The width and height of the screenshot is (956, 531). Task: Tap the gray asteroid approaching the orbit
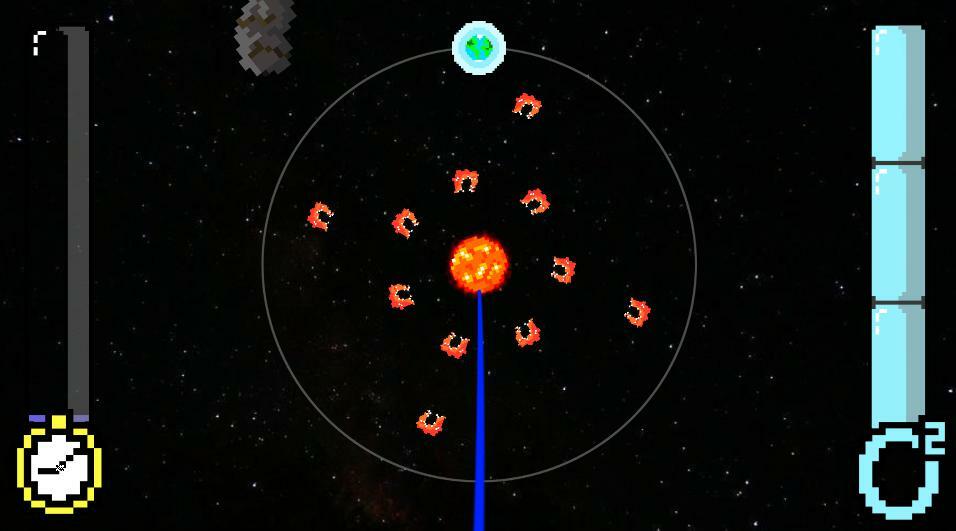pyautogui.click(x=265, y=34)
